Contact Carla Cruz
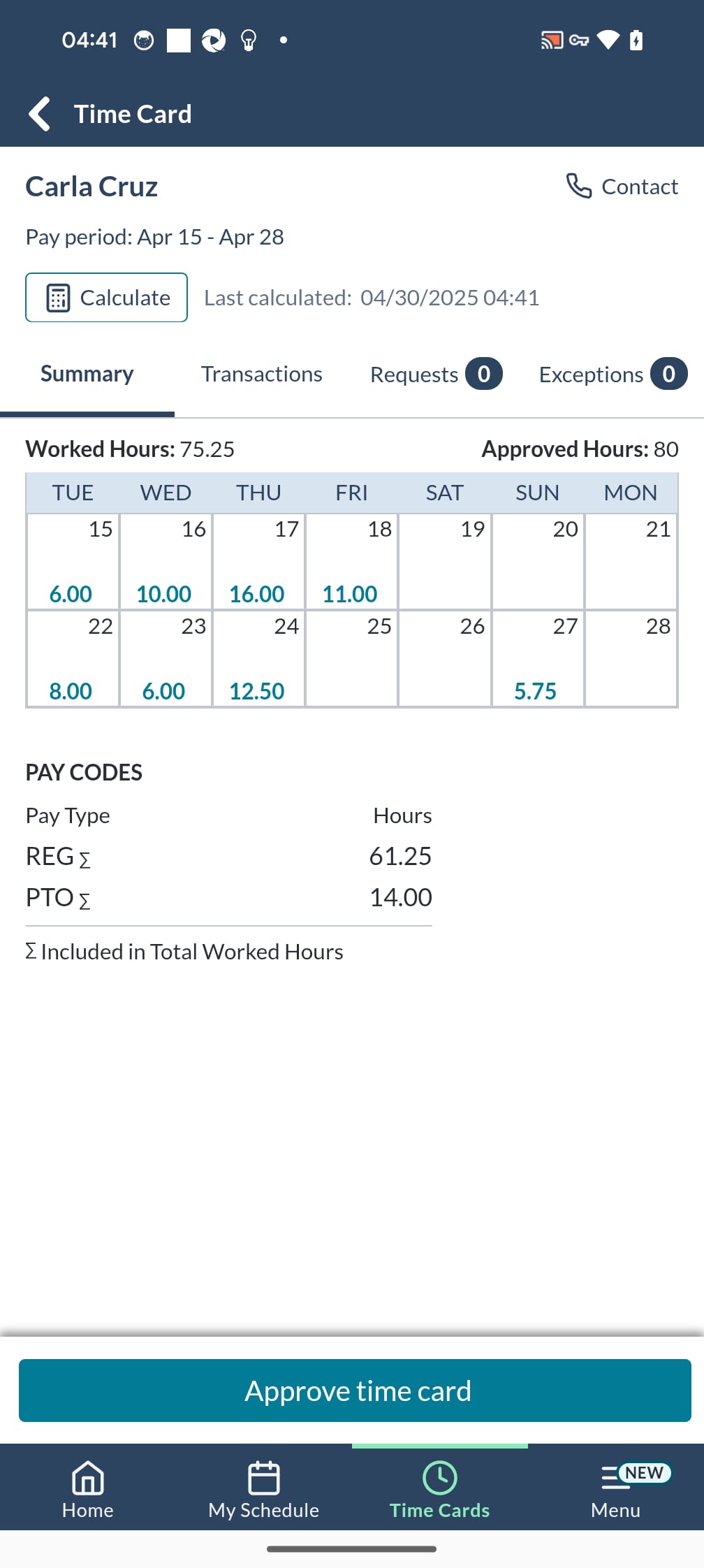Screen dimensions: 704x1568 tap(622, 187)
